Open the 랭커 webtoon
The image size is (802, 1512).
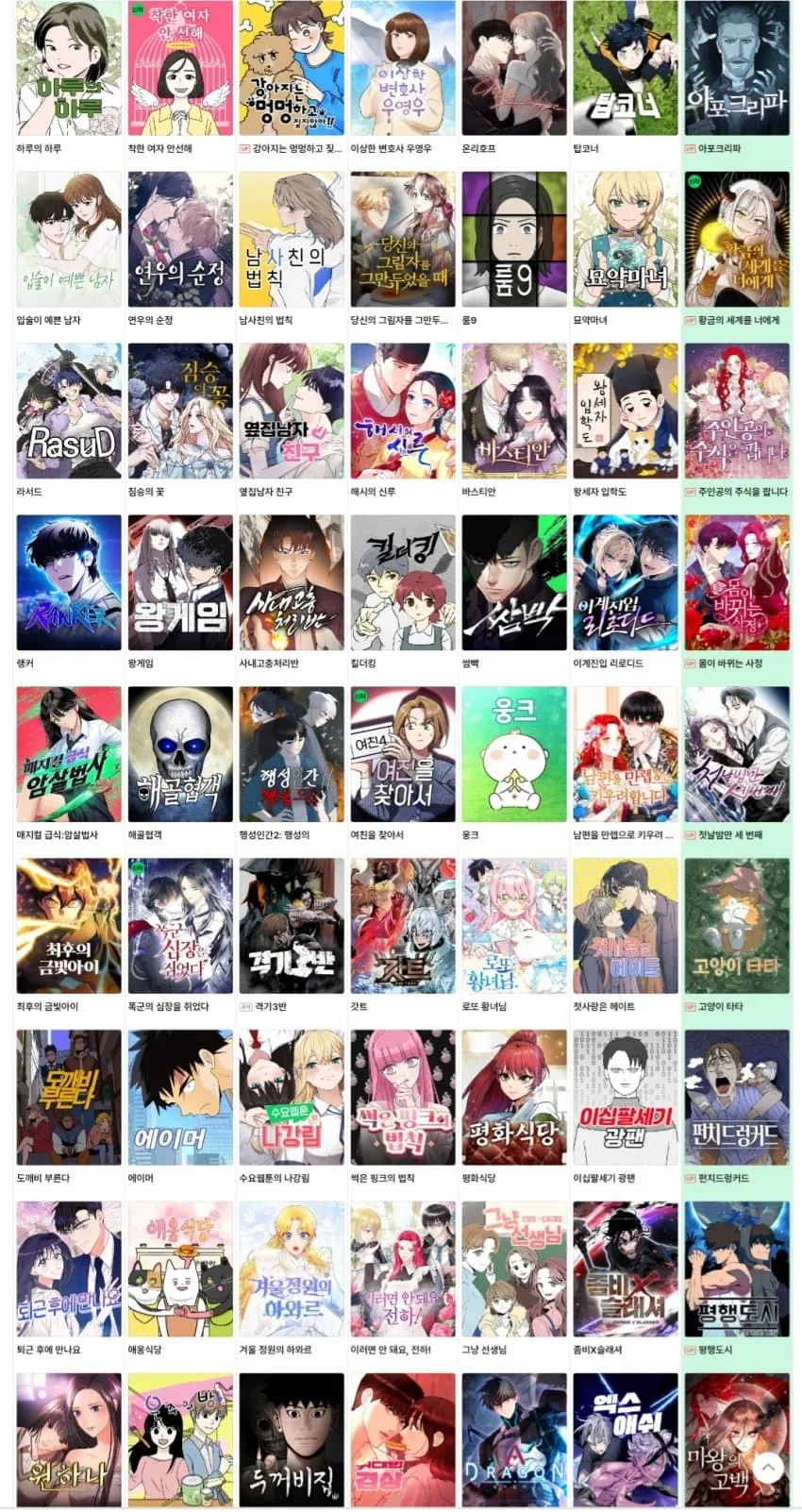69,583
